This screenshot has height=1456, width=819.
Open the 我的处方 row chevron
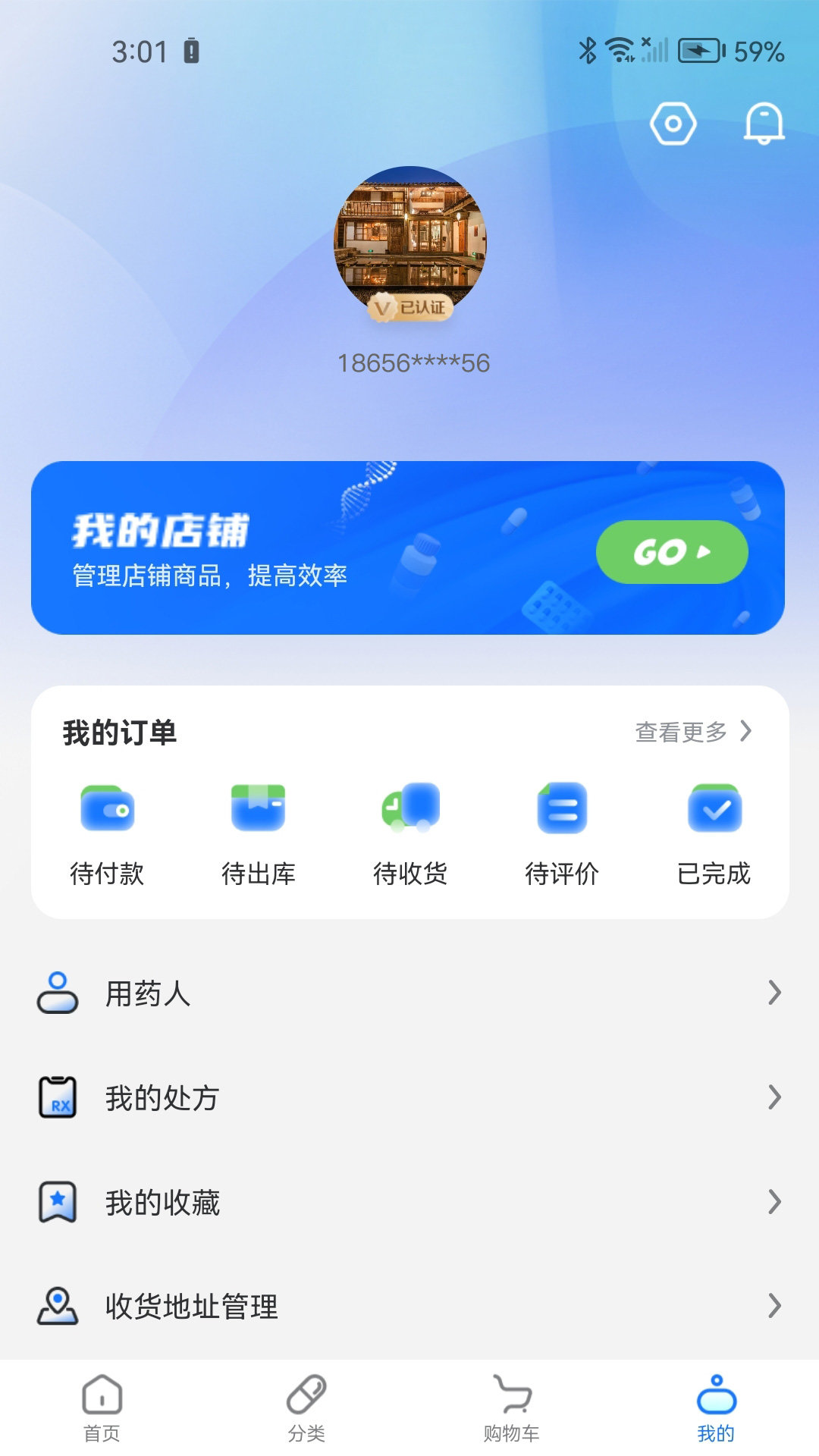click(774, 1097)
